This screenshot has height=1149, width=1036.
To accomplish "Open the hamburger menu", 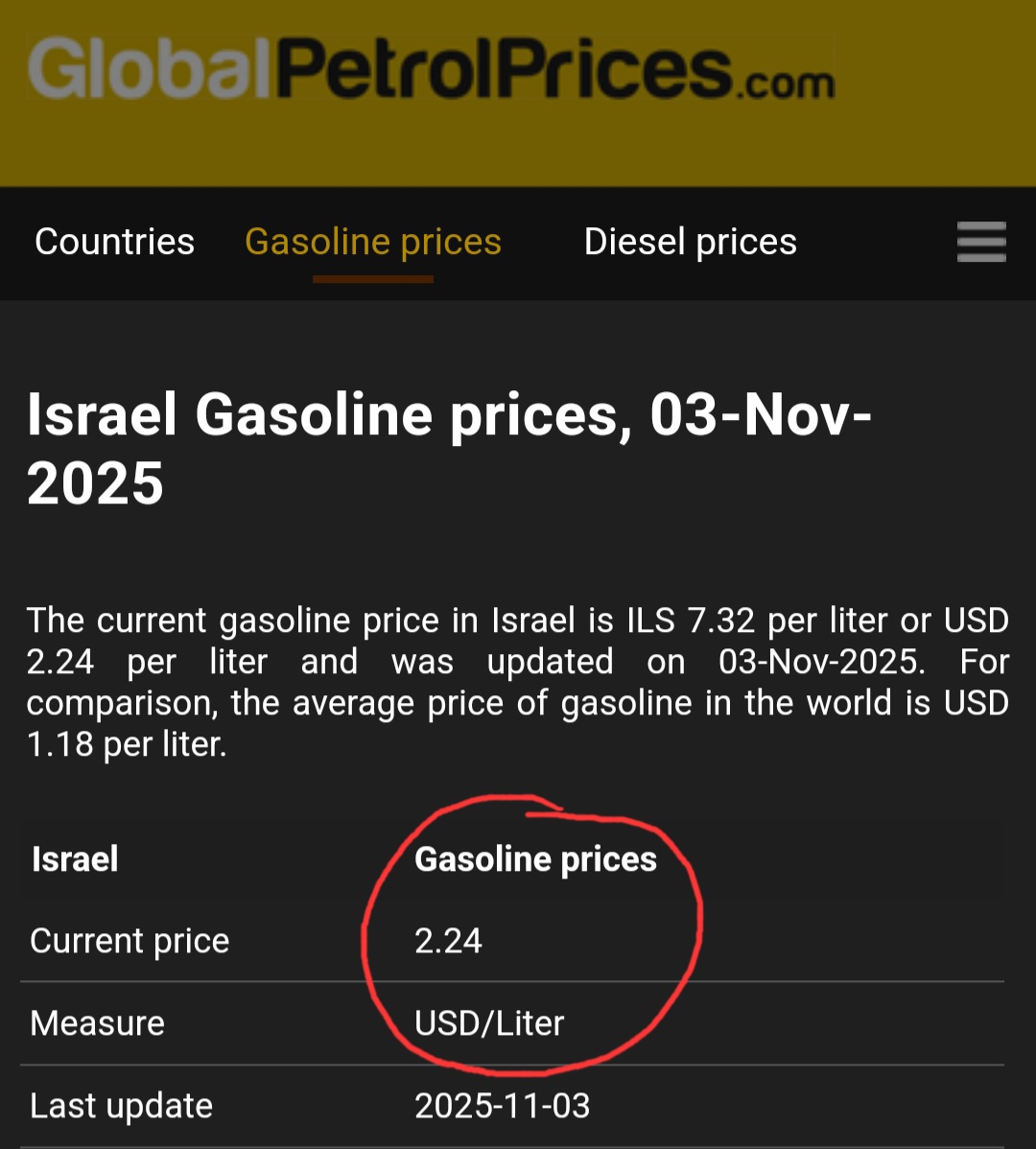I will 981,242.
